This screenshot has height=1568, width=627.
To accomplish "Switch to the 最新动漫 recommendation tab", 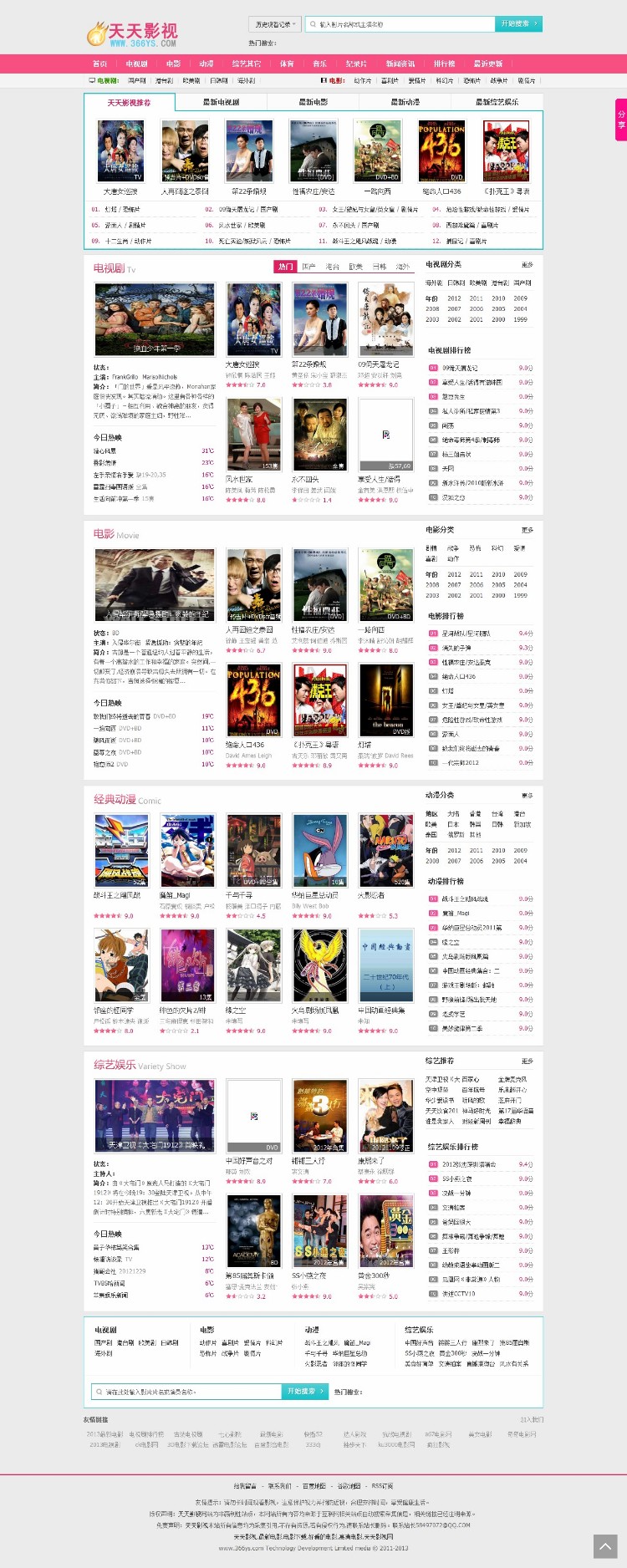I will point(405,102).
